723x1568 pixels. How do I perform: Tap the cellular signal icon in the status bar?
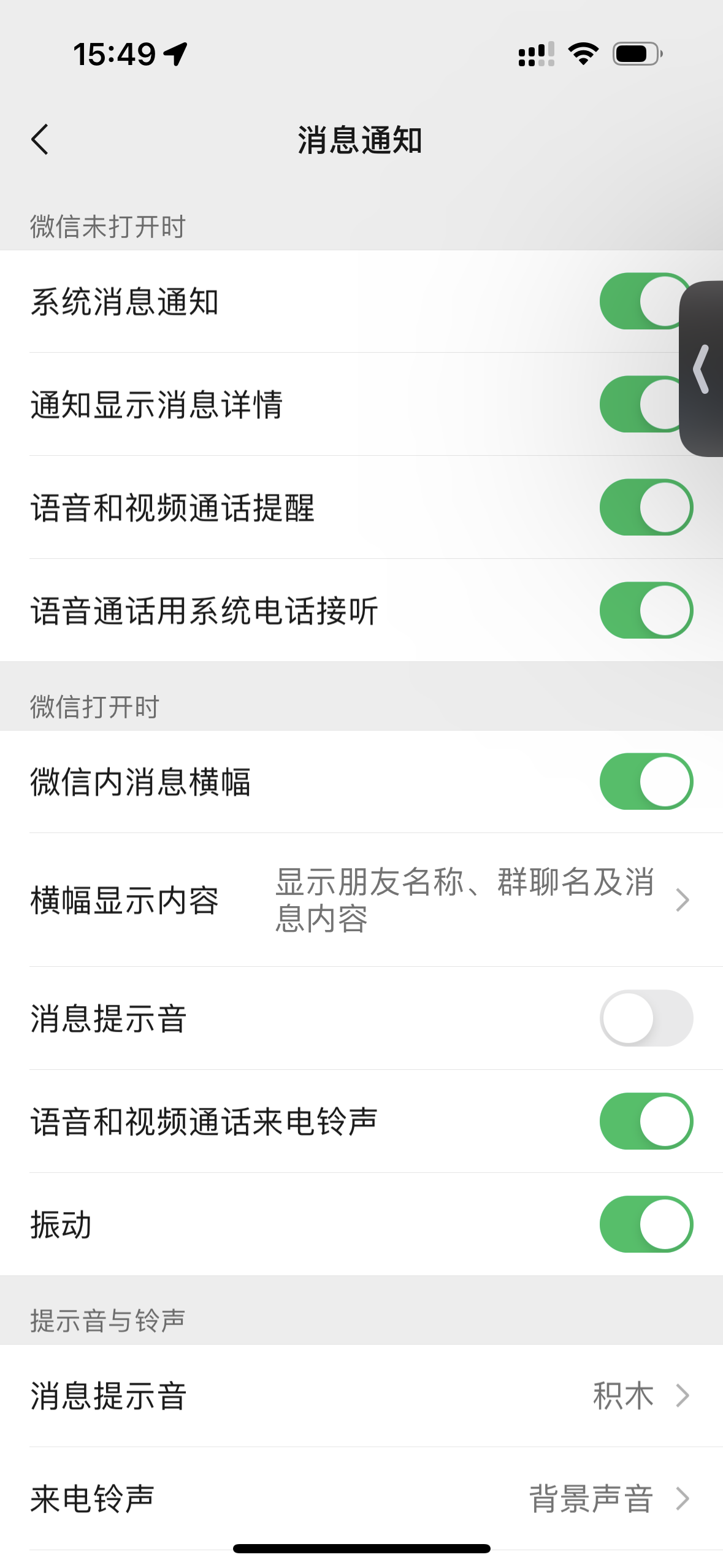click(x=534, y=54)
